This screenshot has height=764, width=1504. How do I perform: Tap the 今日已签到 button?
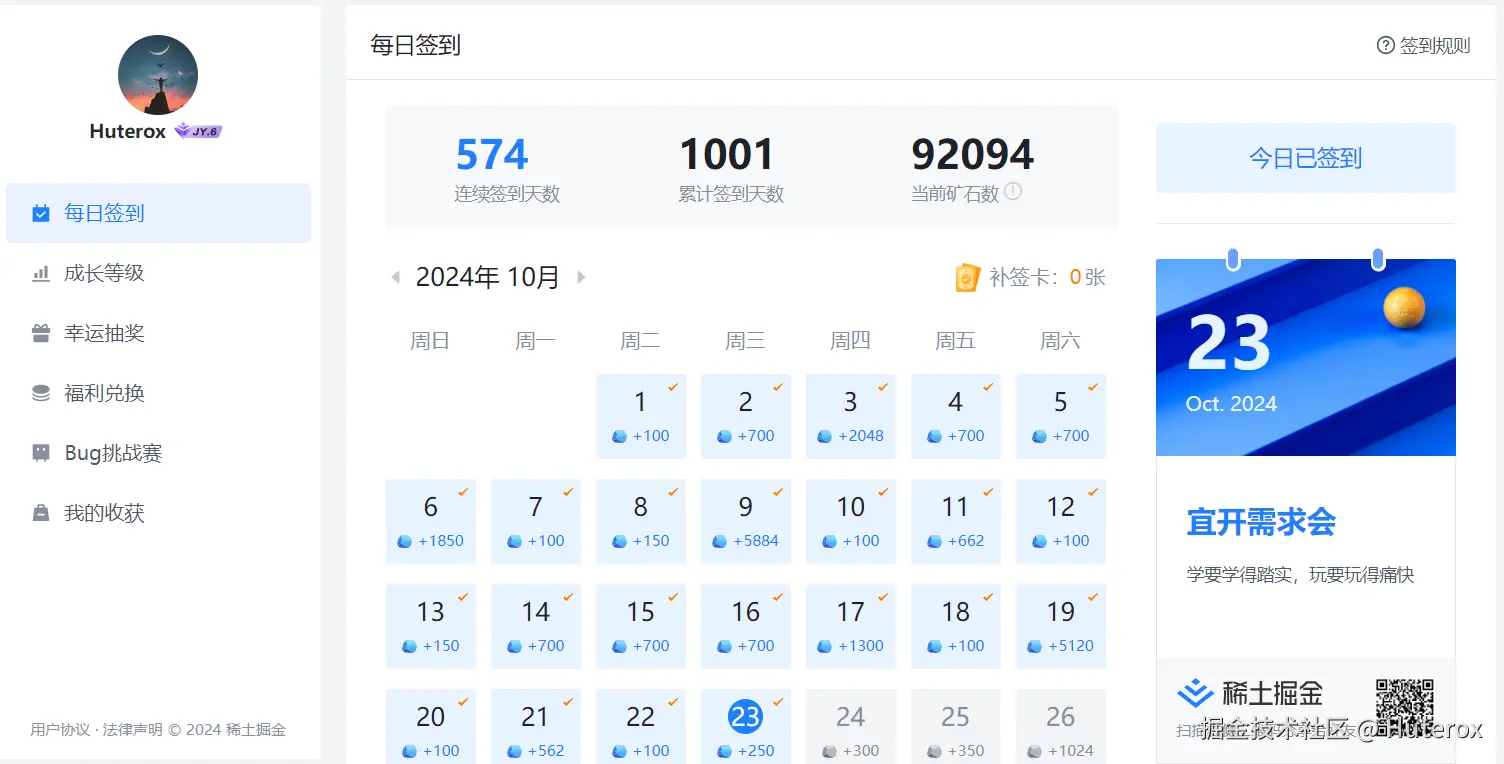1305,158
